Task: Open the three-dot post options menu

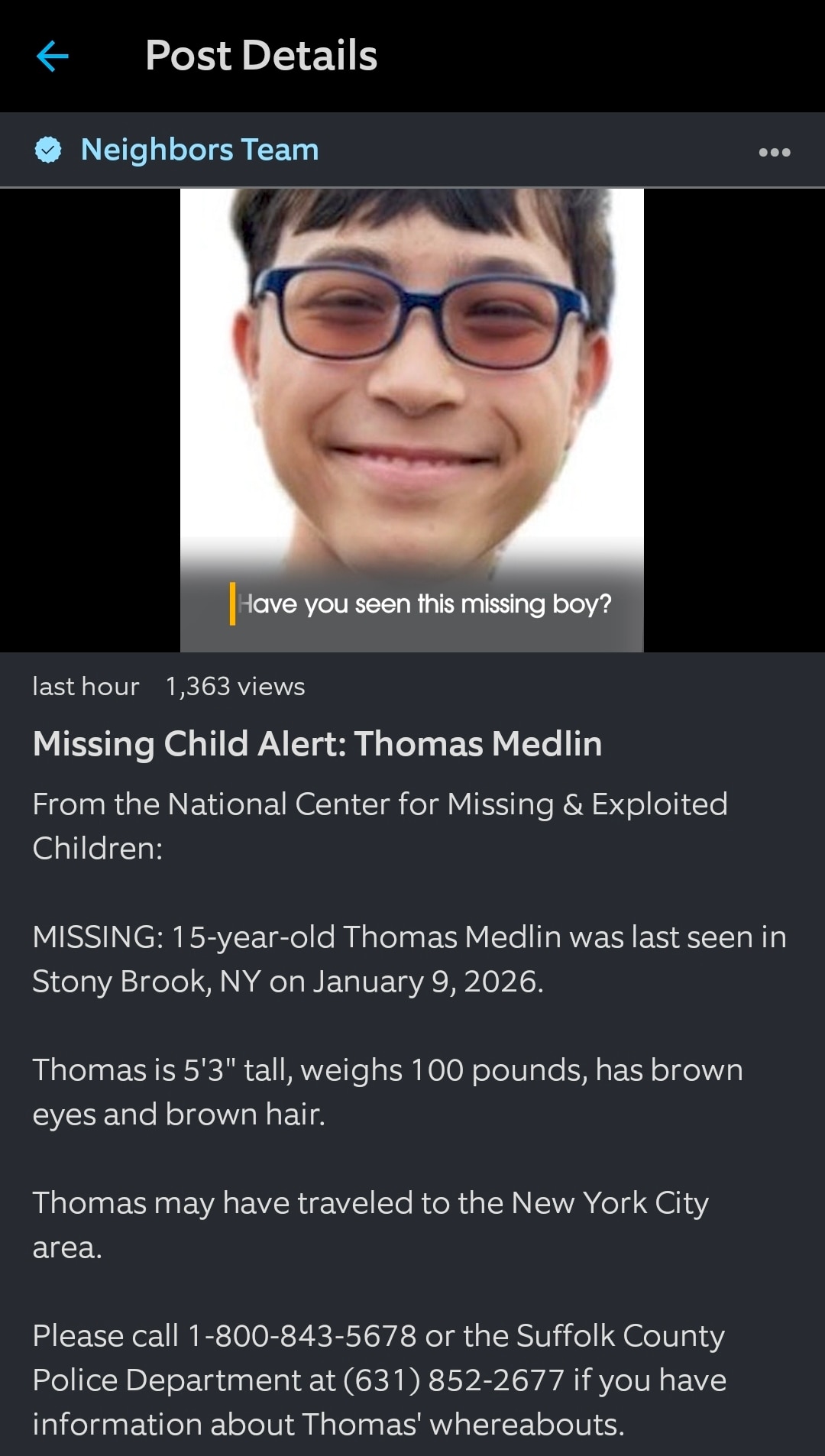Action: coord(774,151)
